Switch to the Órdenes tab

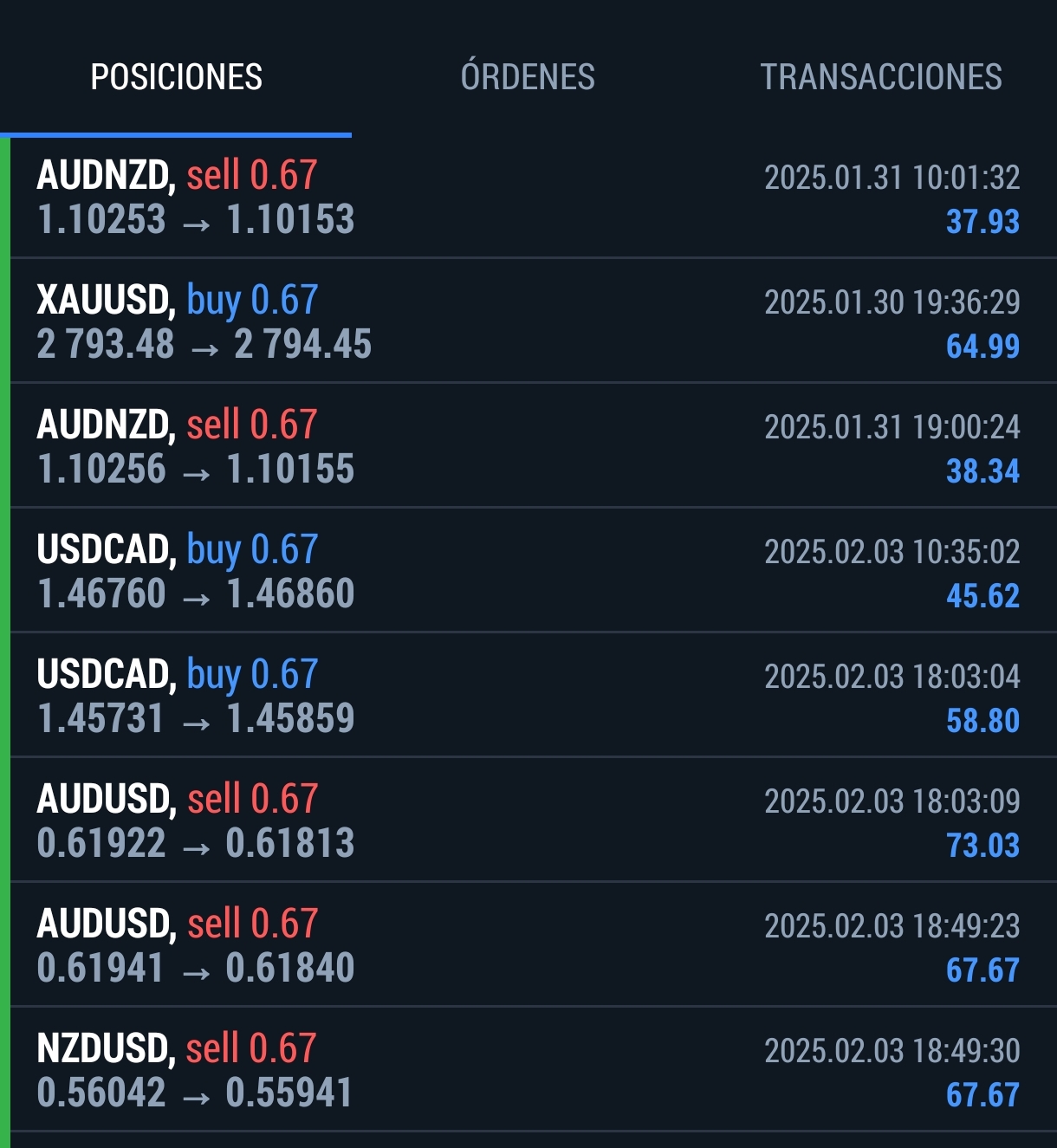click(x=528, y=77)
